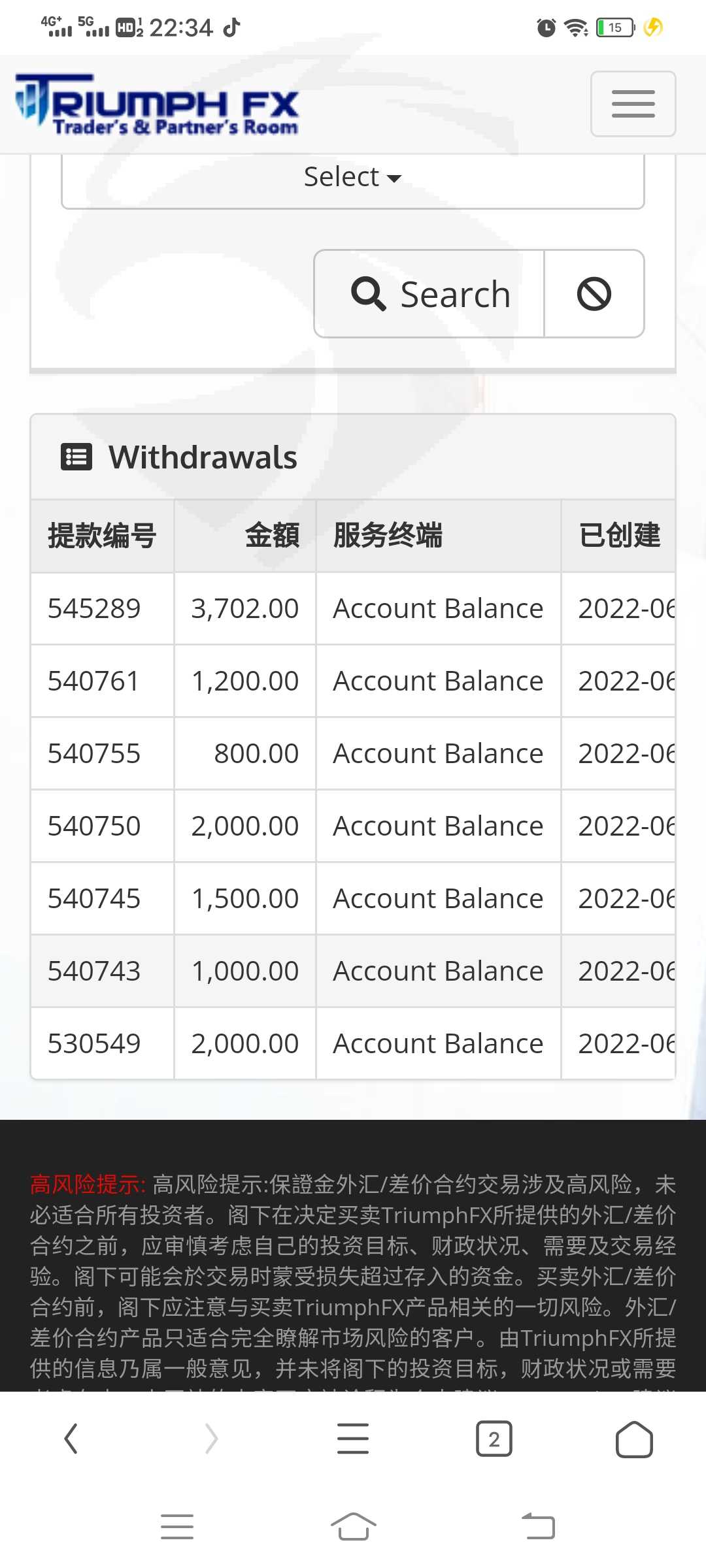
Task: Reset the filters with the ban icon
Action: click(594, 293)
